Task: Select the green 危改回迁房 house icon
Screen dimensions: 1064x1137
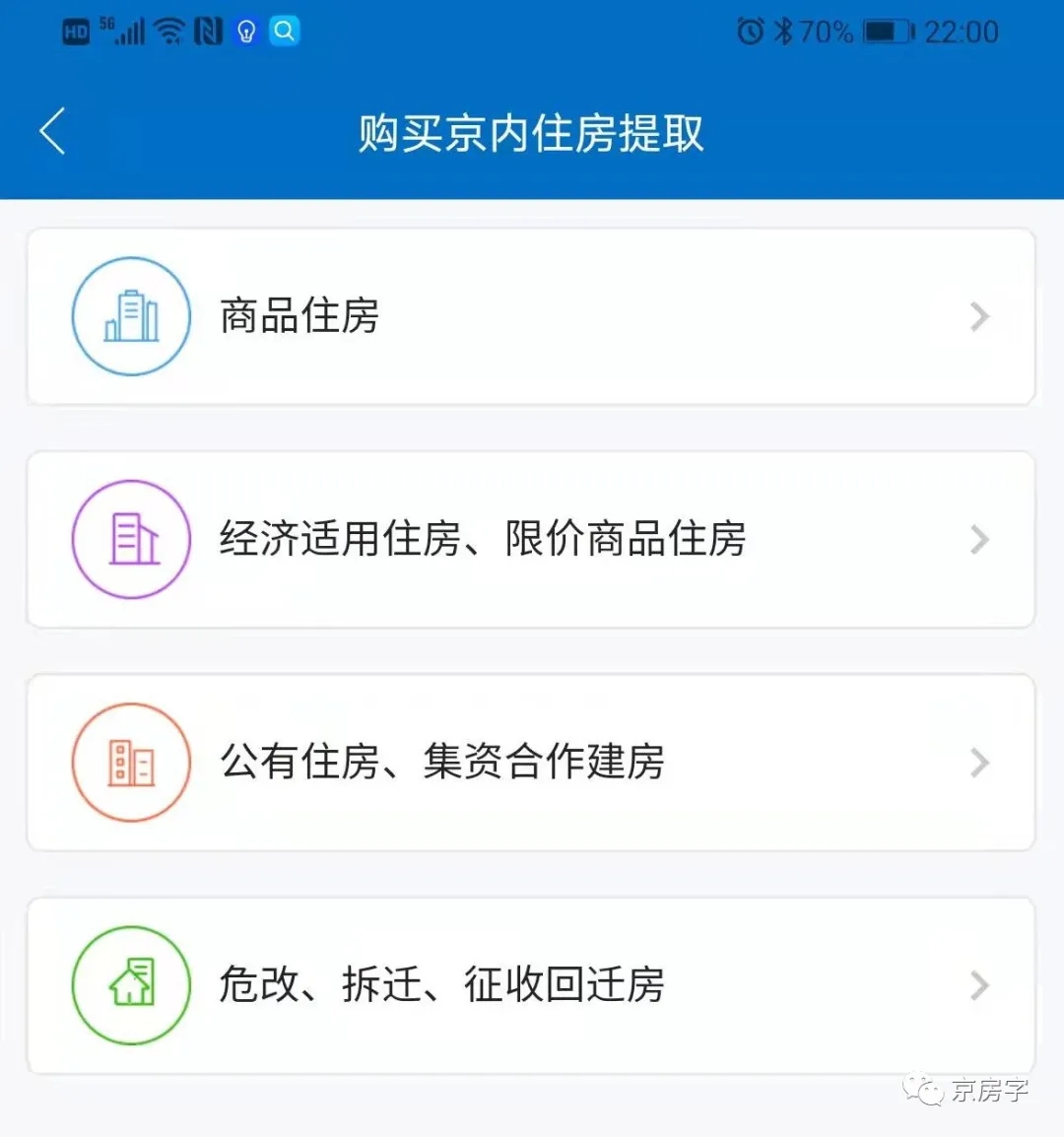Action: coord(130,986)
